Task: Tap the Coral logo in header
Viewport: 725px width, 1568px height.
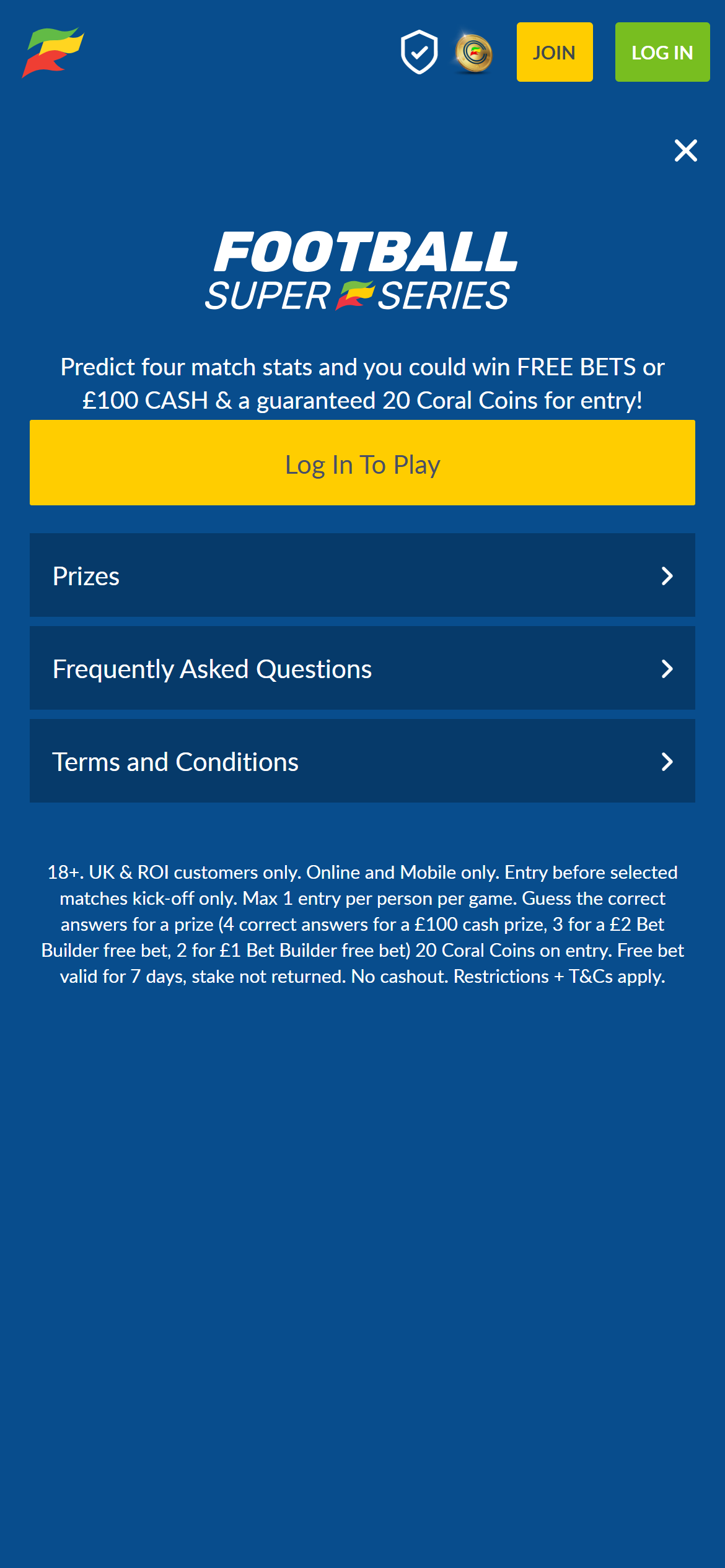Action: tap(53, 53)
